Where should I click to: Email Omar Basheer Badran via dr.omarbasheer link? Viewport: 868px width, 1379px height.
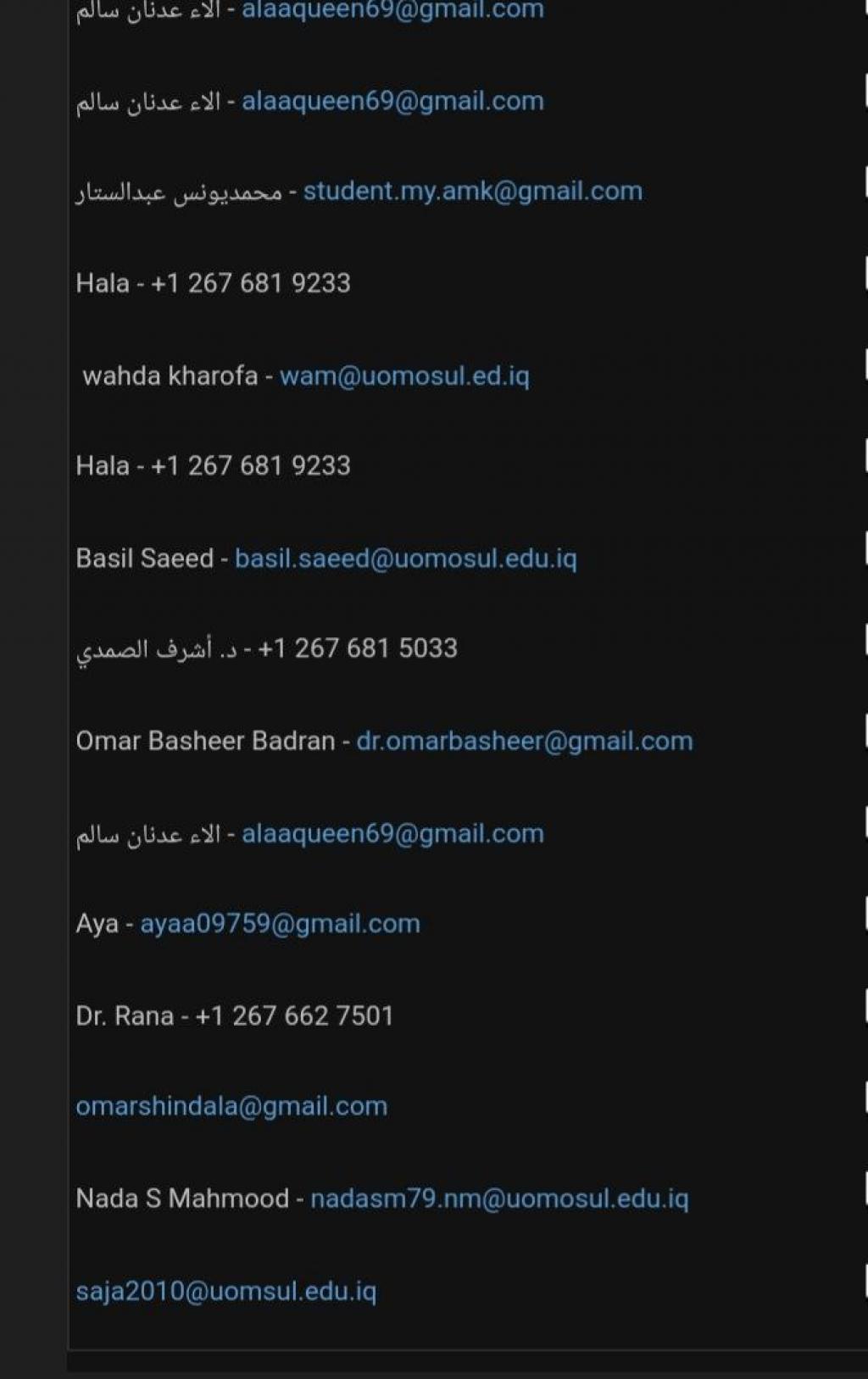[524, 742]
